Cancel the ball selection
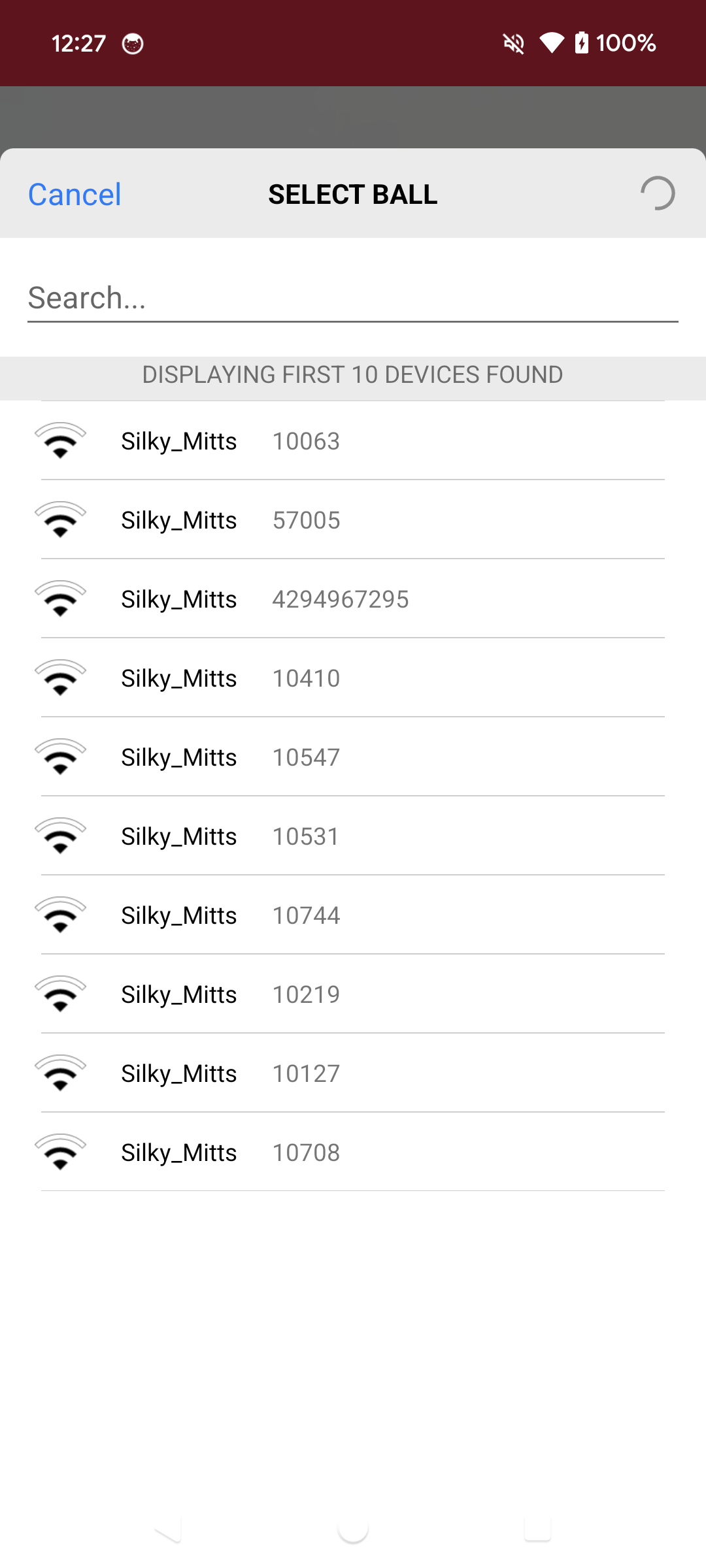Viewport: 706px width, 1568px height. [x=75, y=194]
